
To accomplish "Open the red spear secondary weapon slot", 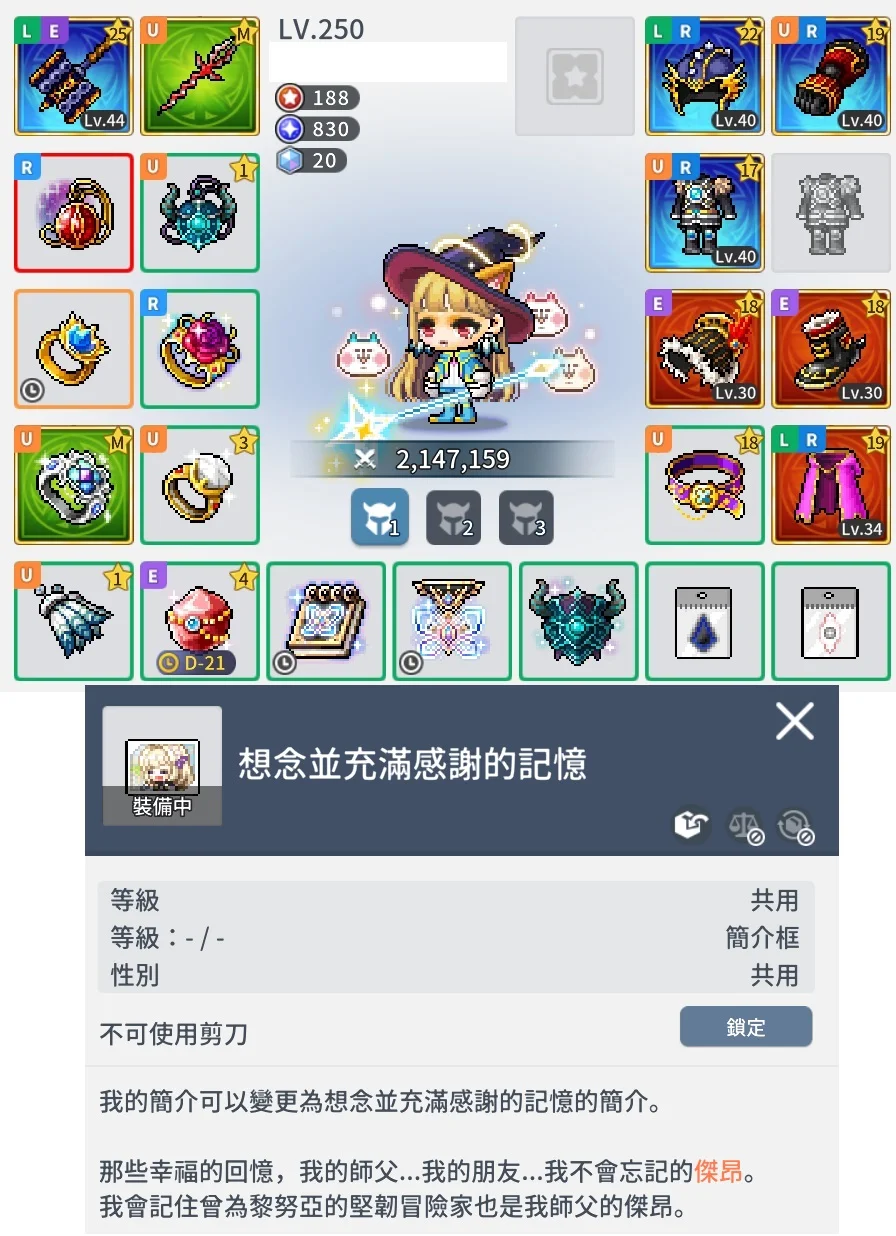I will 200,76.
